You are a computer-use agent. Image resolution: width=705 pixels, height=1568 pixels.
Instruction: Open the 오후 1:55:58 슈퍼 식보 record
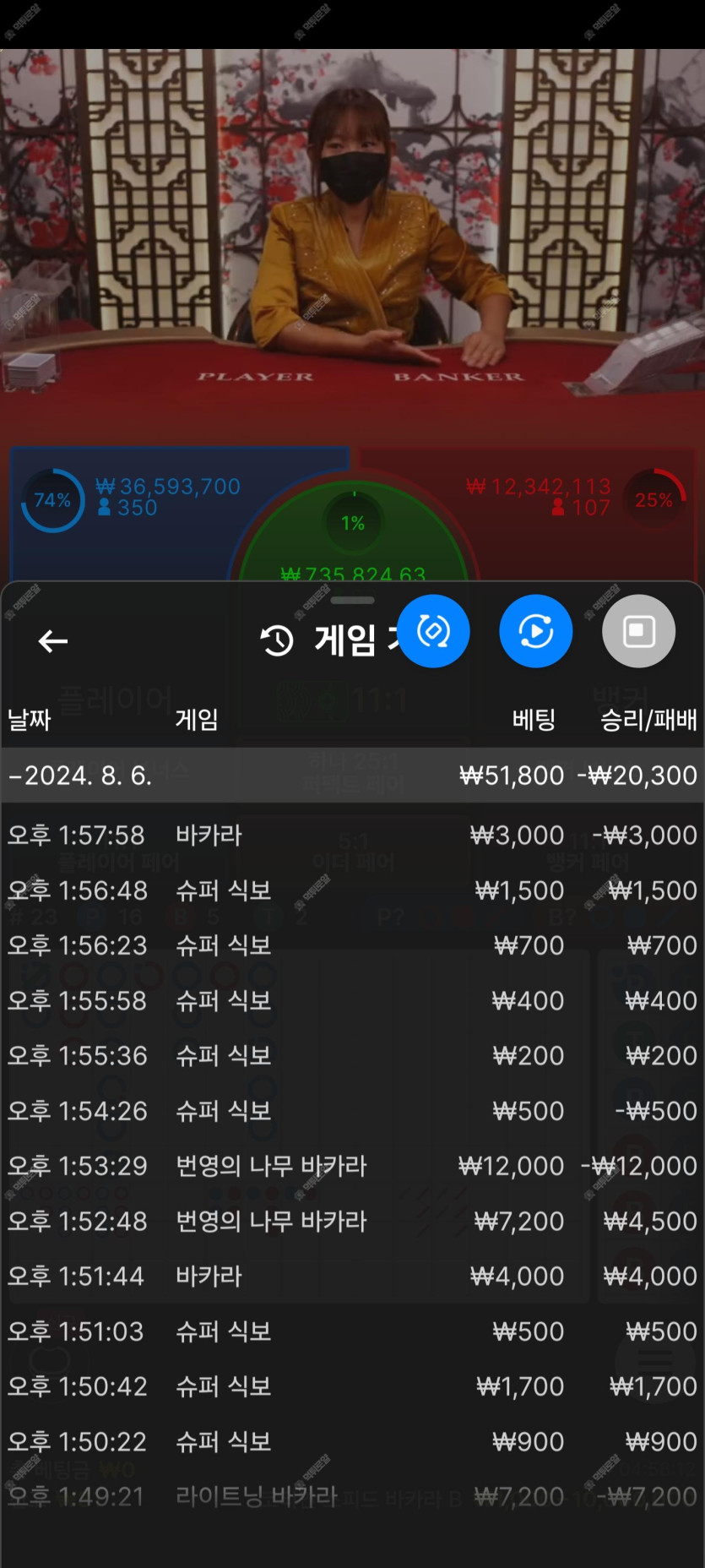pyautogui.click(x=352, y=1001)
